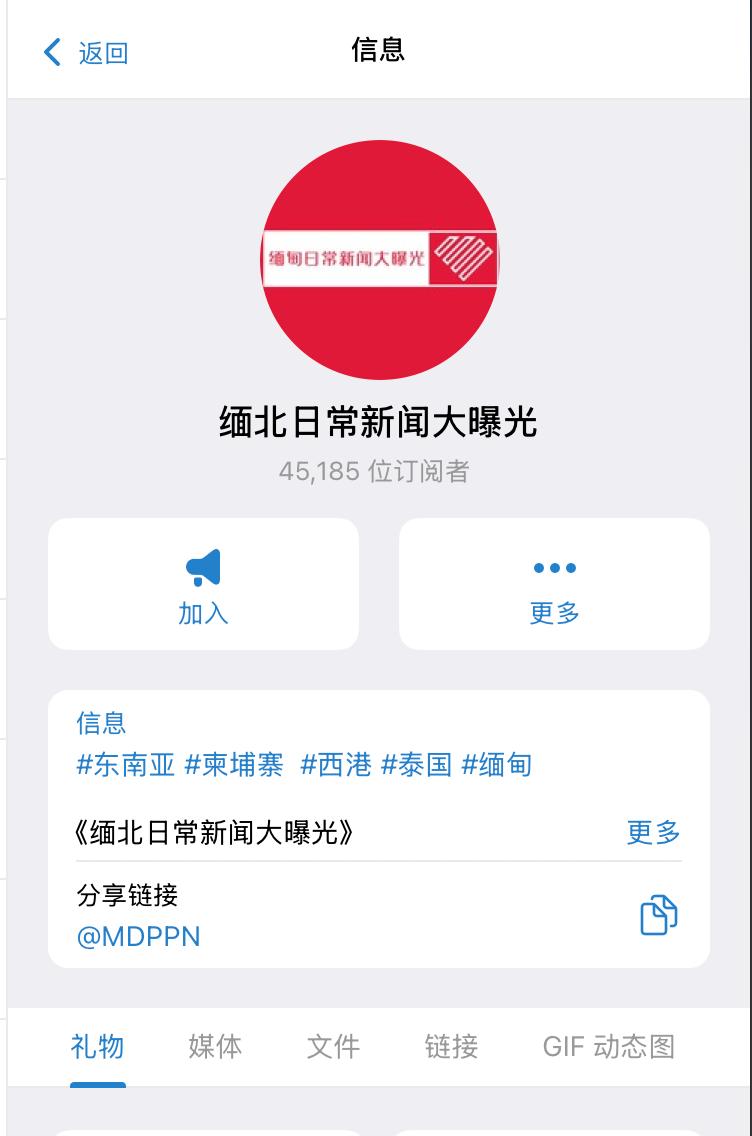Switch to the 文件 tab

point(333,1047)
